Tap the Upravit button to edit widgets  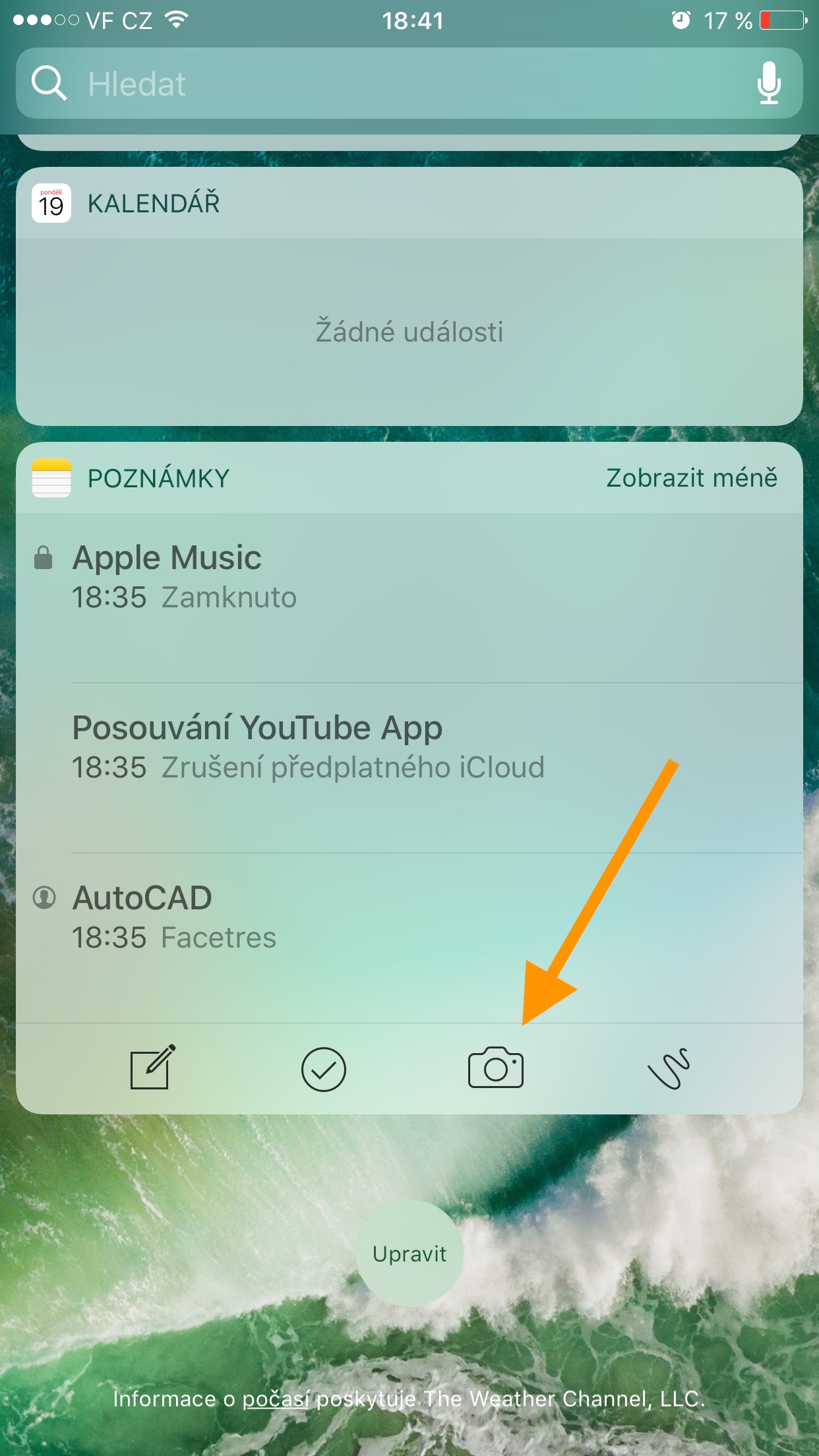point(409,1254)
